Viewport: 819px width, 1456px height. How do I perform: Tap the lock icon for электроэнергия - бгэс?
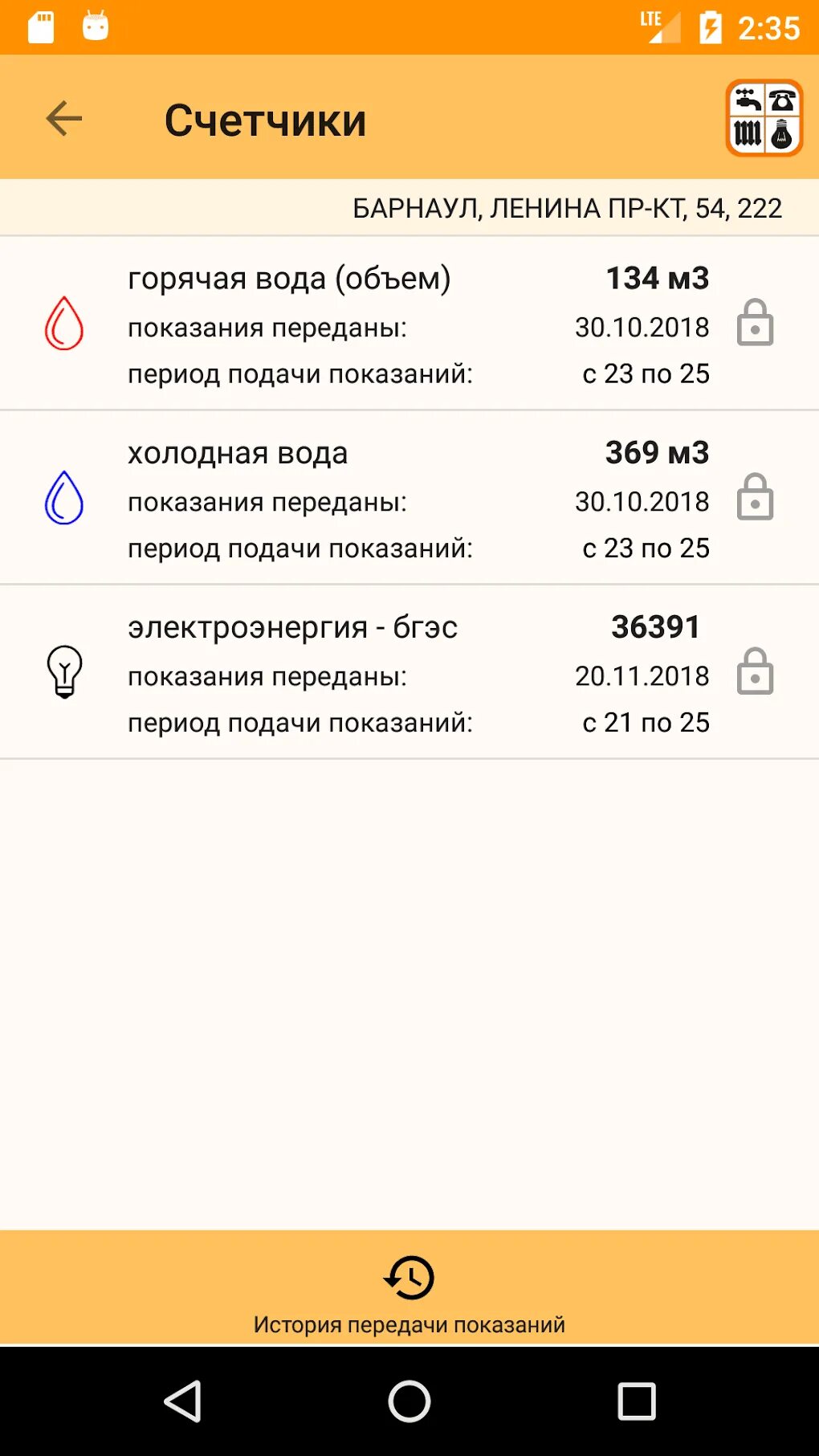(755, 671)
